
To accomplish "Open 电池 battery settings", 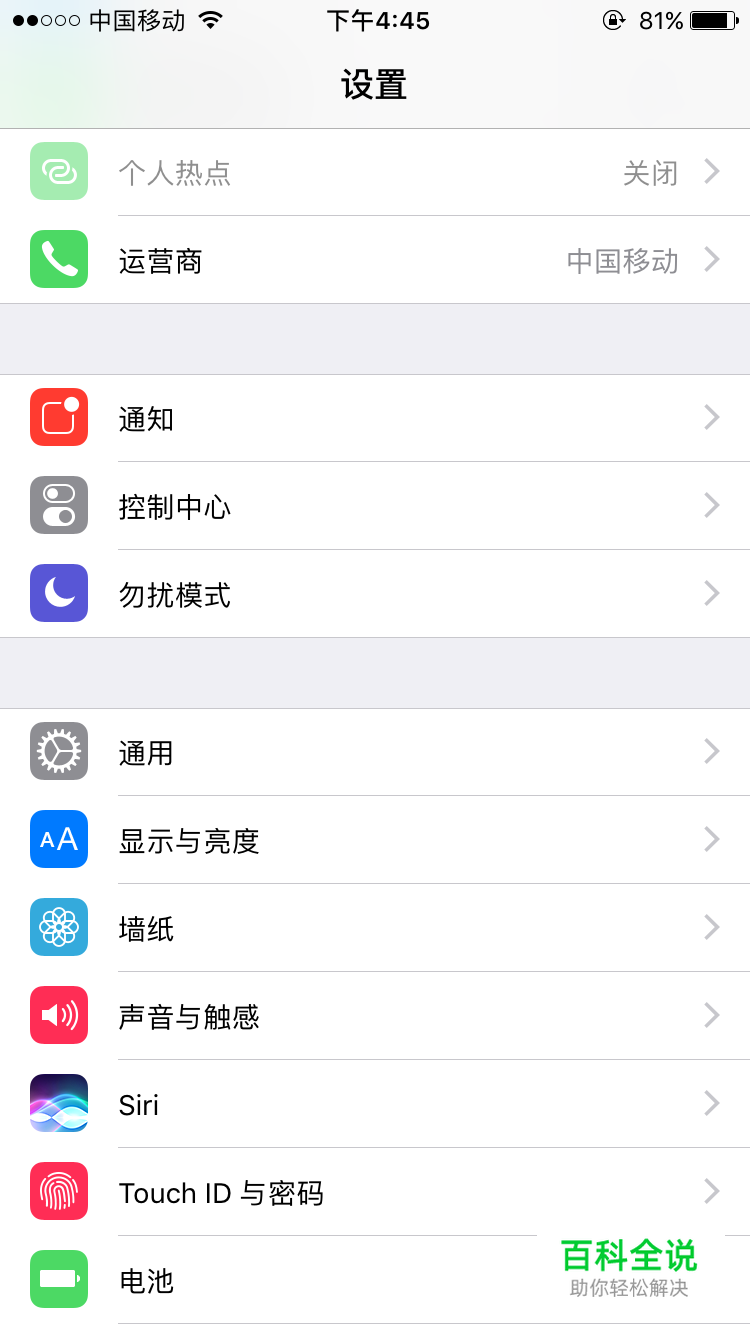I will pos(375,1280).
